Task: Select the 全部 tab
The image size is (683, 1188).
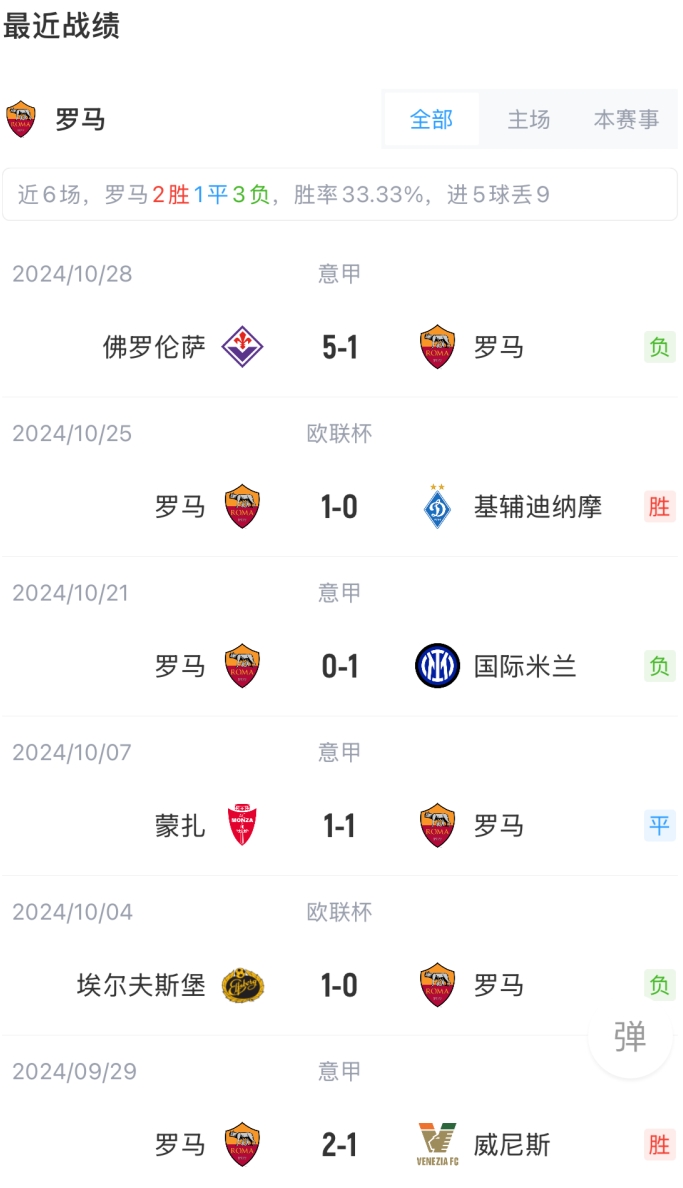Action: tap(431, 120)
